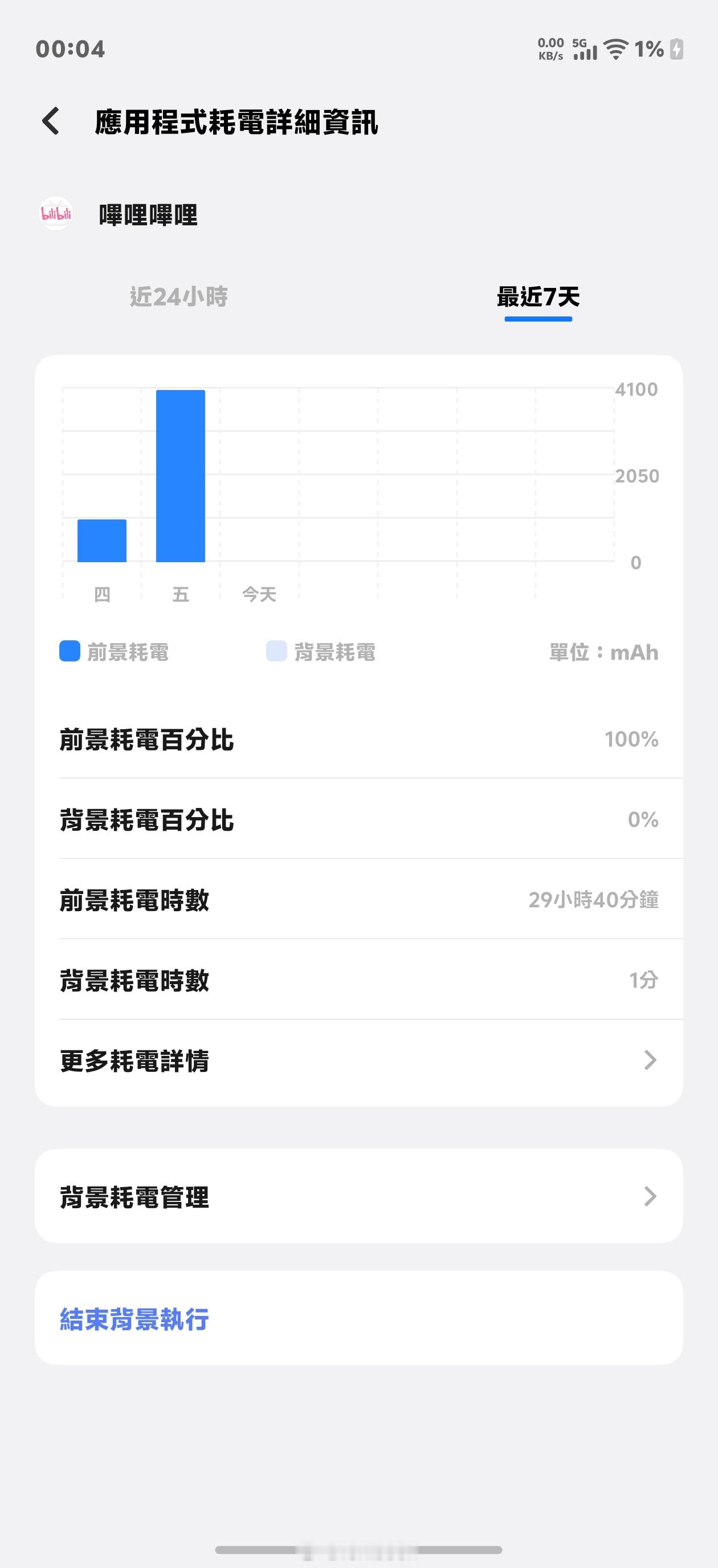
Task: Tap the back arrow to return
Action: click(x=52, y=121)
